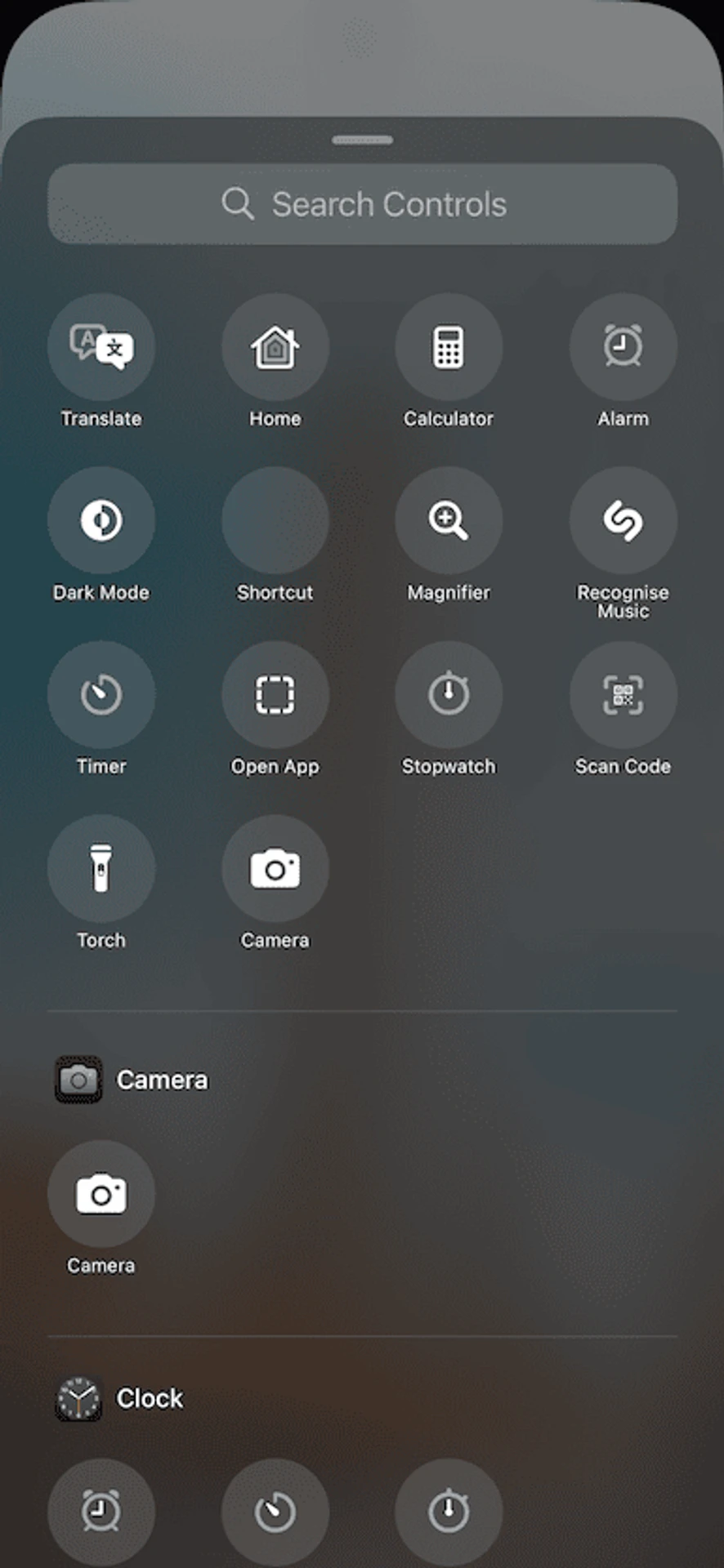Add the Translate control
724x1568 pixels.
pyautogui.click(x=101, y=347)
